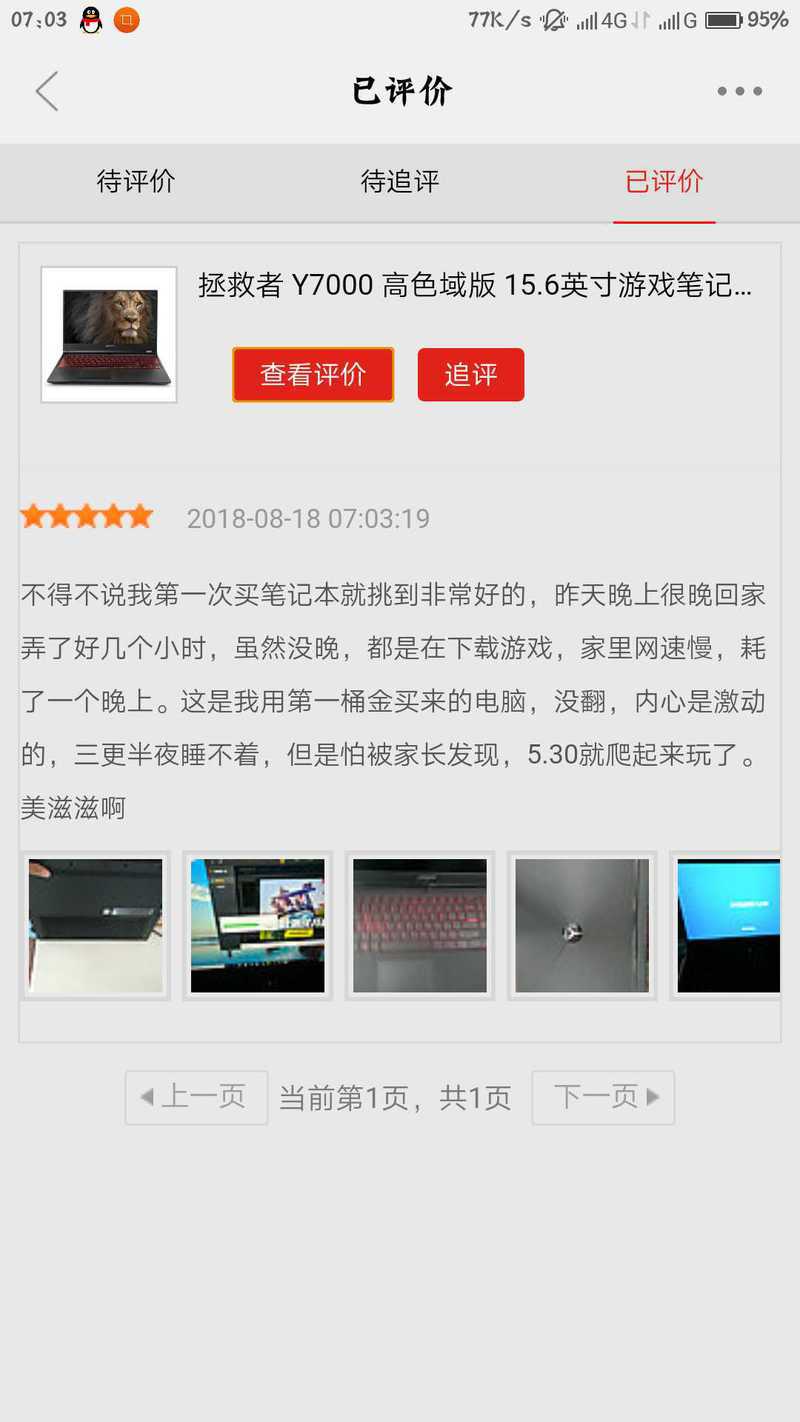Open the three-dot overflow menu
Screen dimensions: 800x1422
click(740, 91)
